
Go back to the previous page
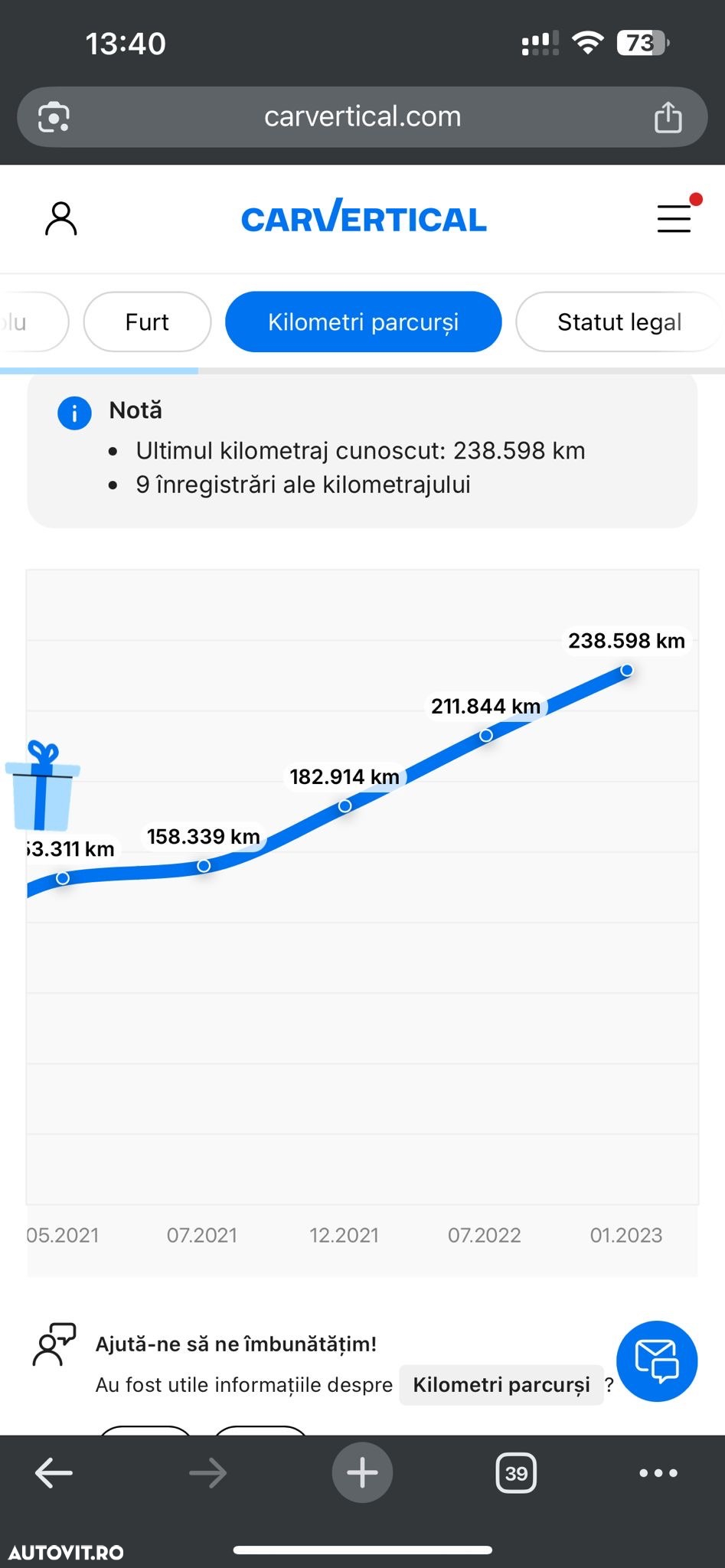(54, 1472)
